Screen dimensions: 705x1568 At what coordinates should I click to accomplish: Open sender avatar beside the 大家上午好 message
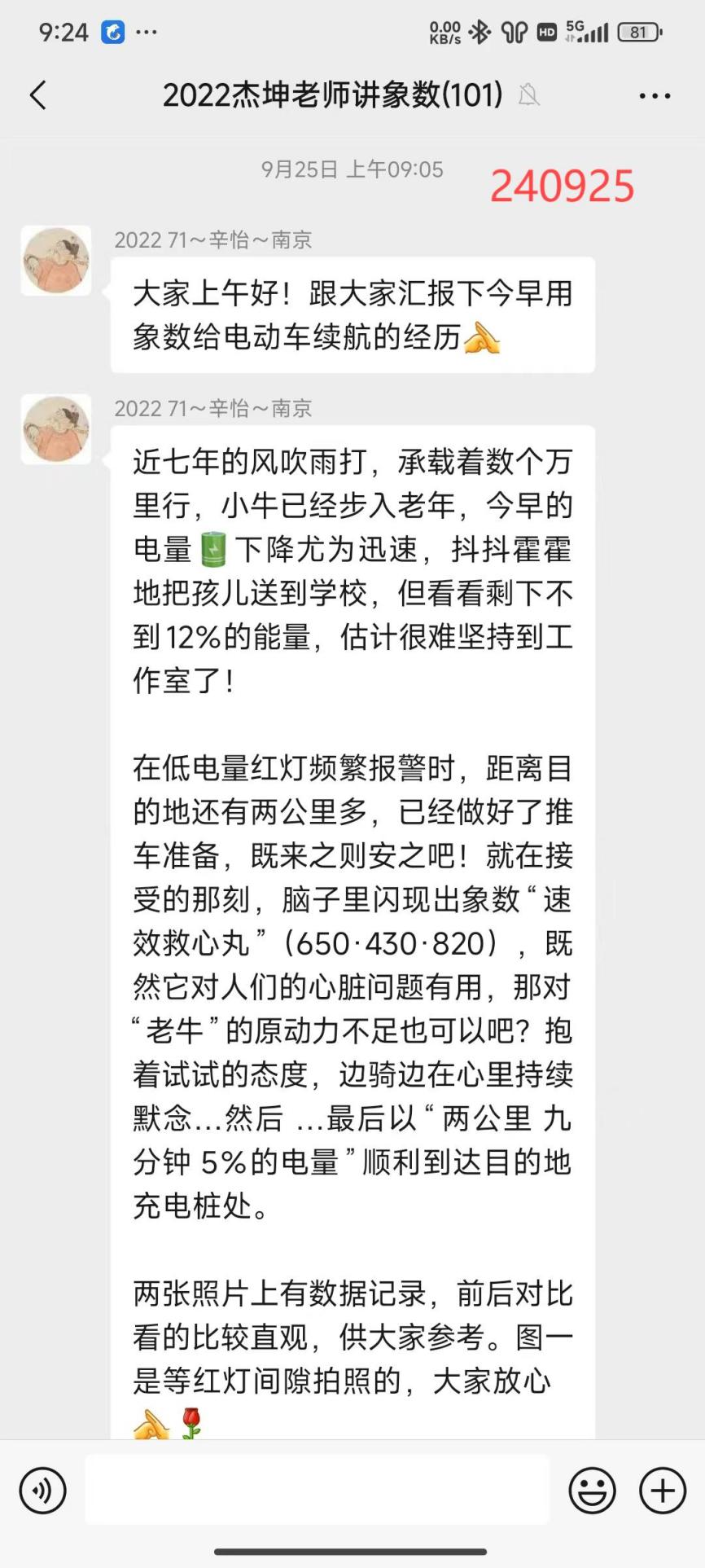click(x=56, y=261)
